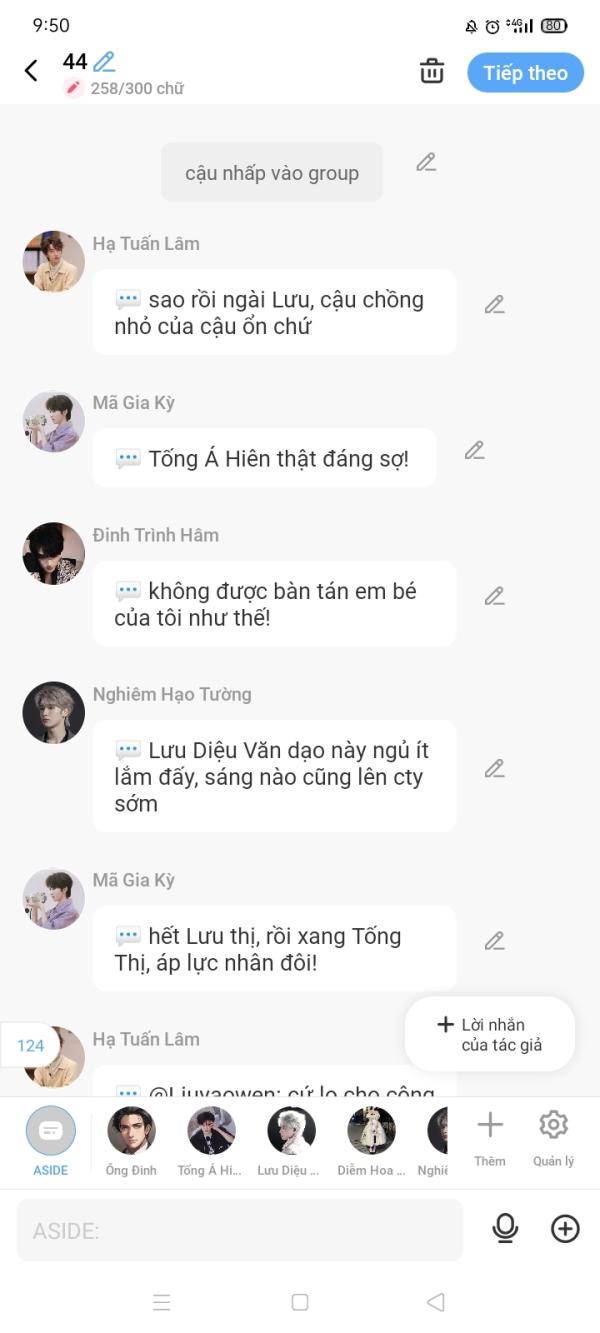
Task: Add Lời nhắn của tác giả
Action: click(x=490, y=1034)
